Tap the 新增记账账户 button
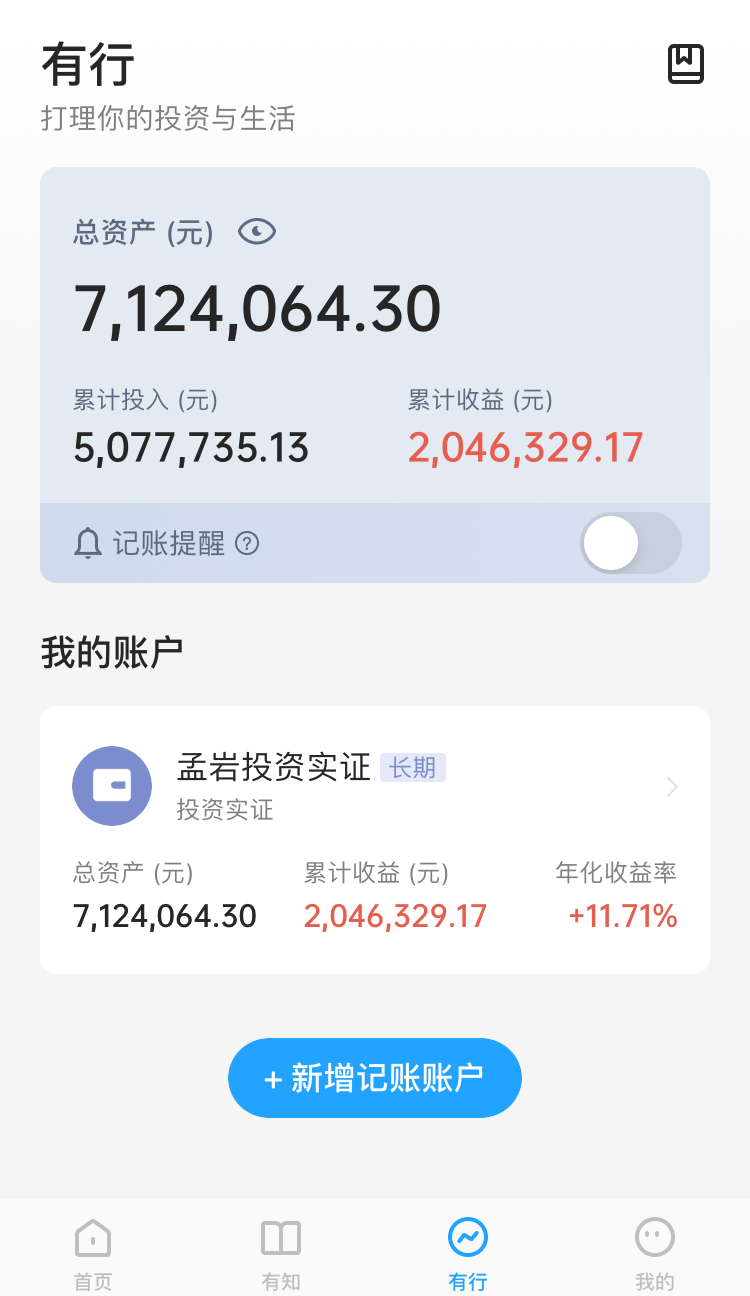The width and height of the screenshot is (750, 1296). 375,1078
